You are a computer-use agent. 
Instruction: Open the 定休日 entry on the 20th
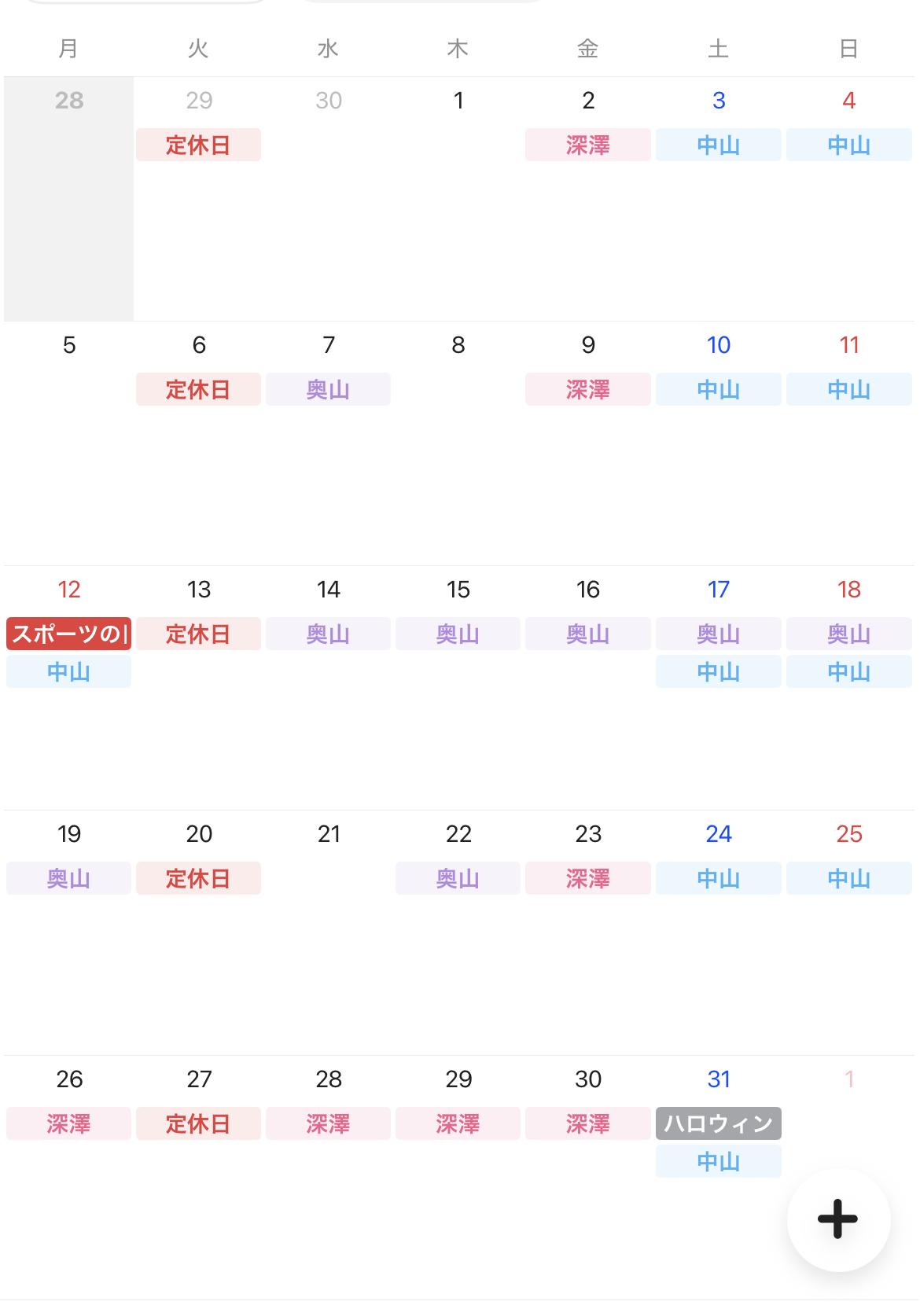point(198,878)
